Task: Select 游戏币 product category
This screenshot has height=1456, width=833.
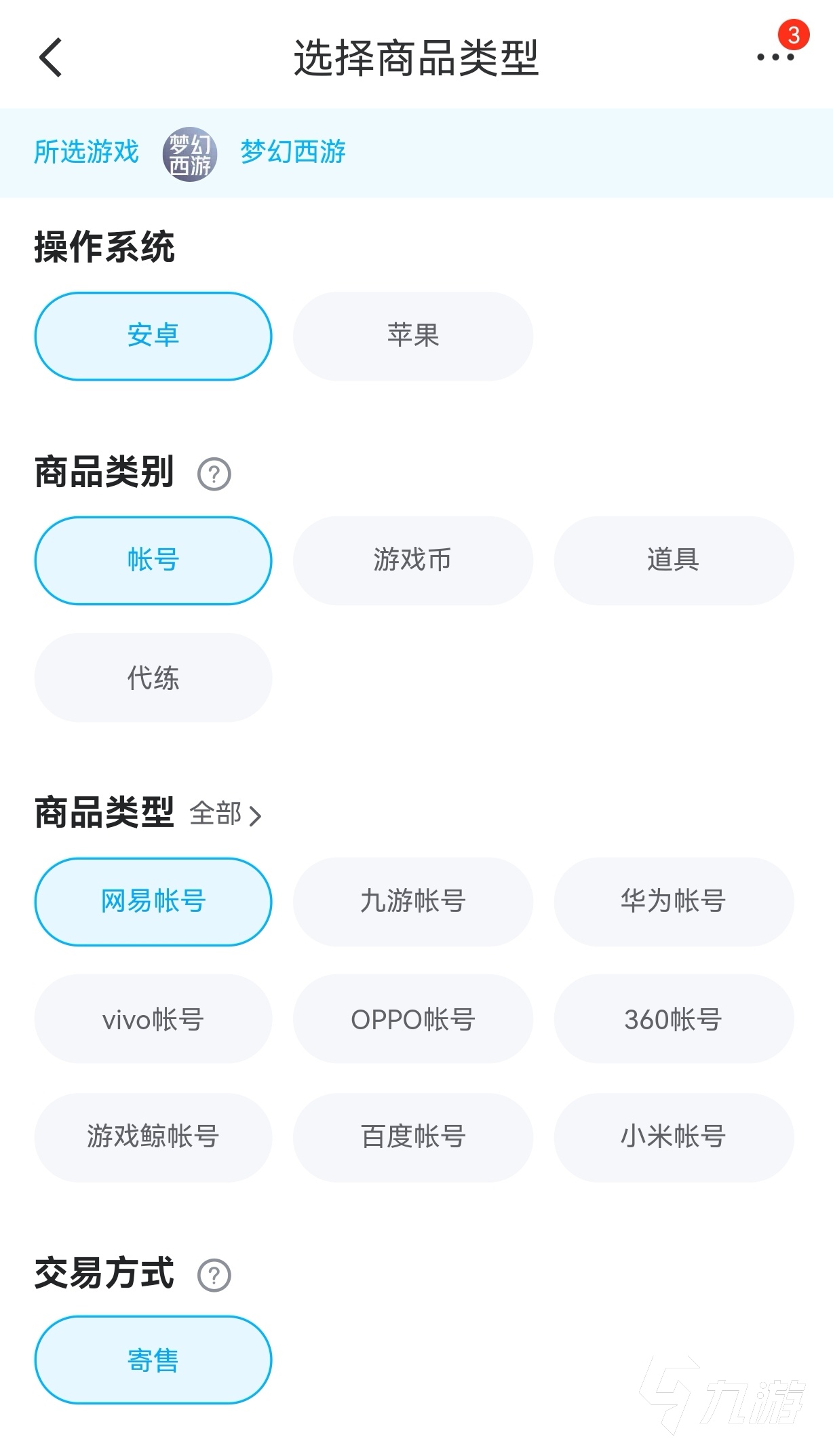Action: tap(412, 560)
